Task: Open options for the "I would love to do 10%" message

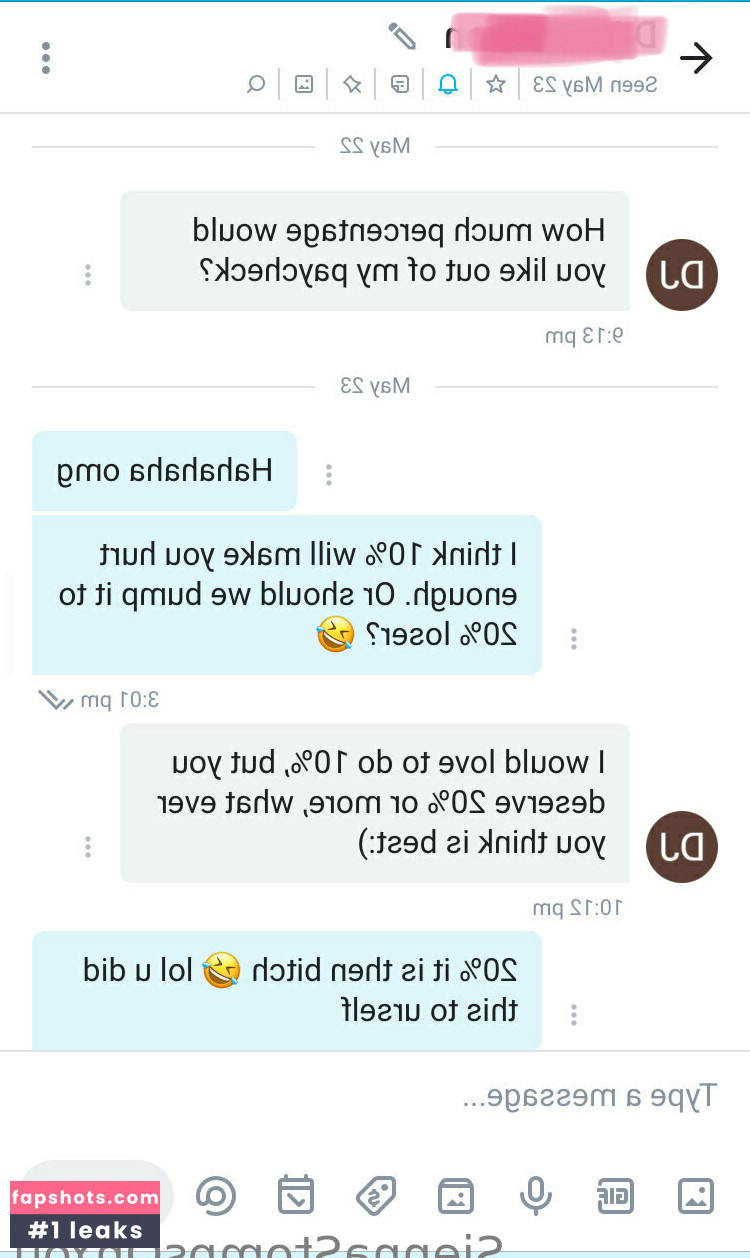Action: click(x=88, y=847)
